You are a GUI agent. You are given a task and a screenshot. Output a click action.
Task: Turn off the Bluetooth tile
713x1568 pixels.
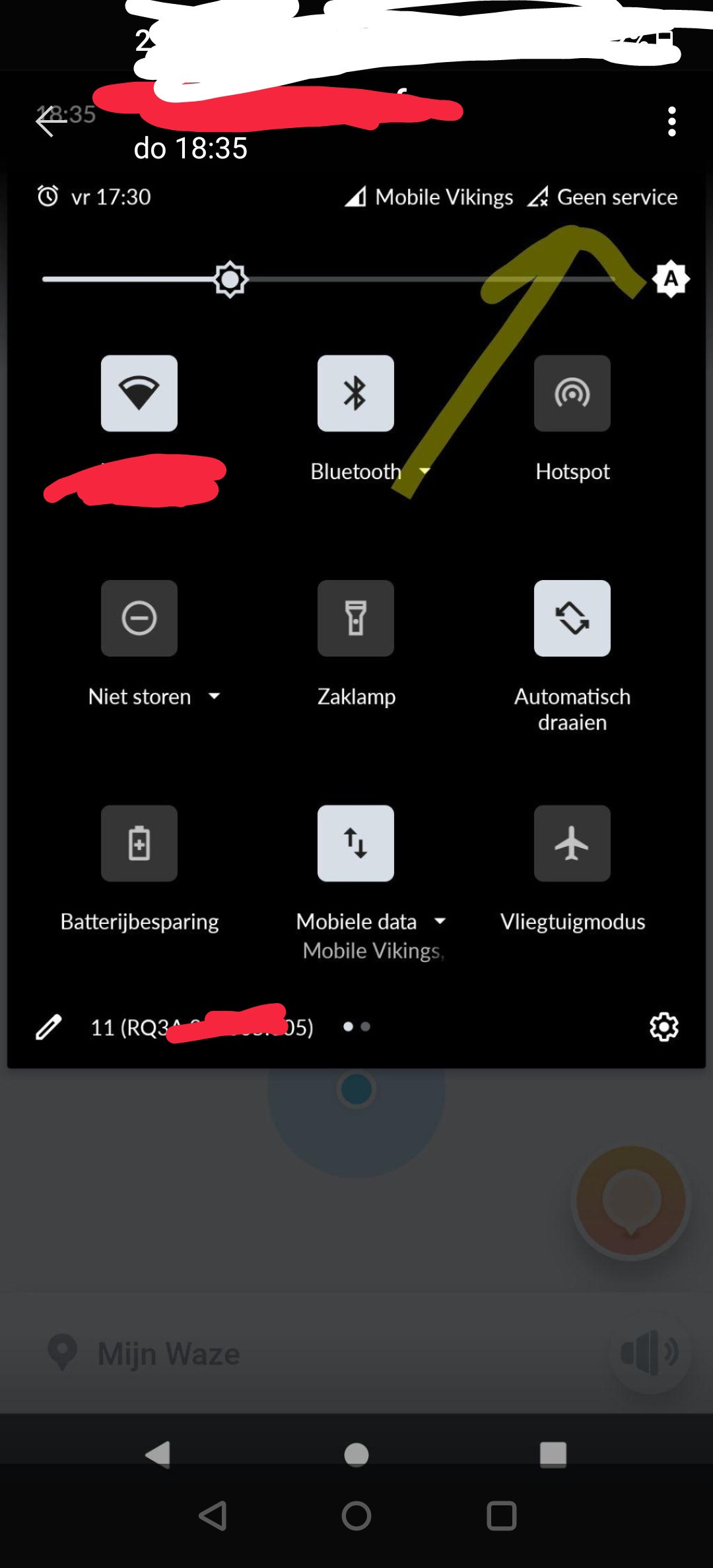355,393
